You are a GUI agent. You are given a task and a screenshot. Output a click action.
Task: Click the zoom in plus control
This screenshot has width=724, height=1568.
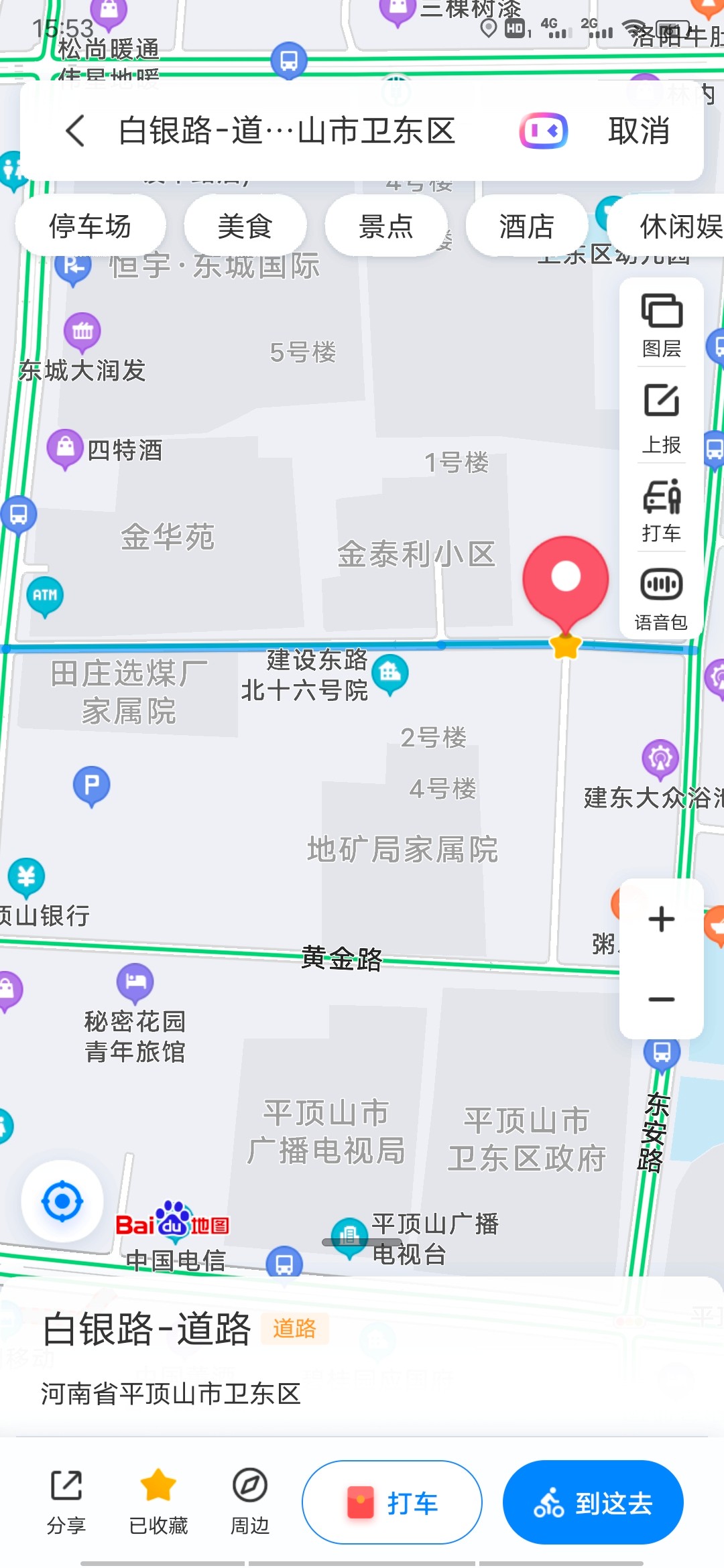point(660,920)
